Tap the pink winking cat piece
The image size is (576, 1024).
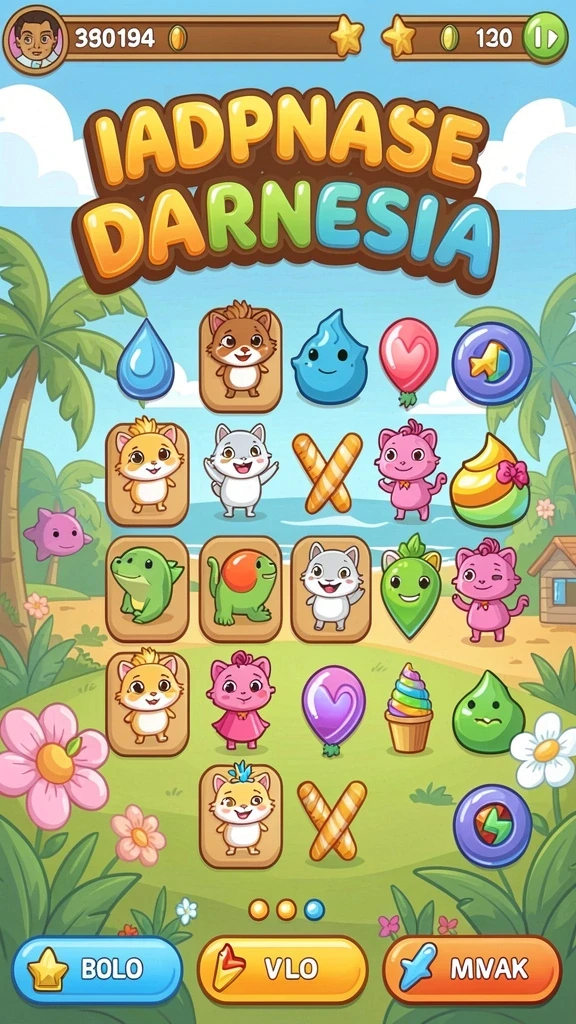coord(488,589)
